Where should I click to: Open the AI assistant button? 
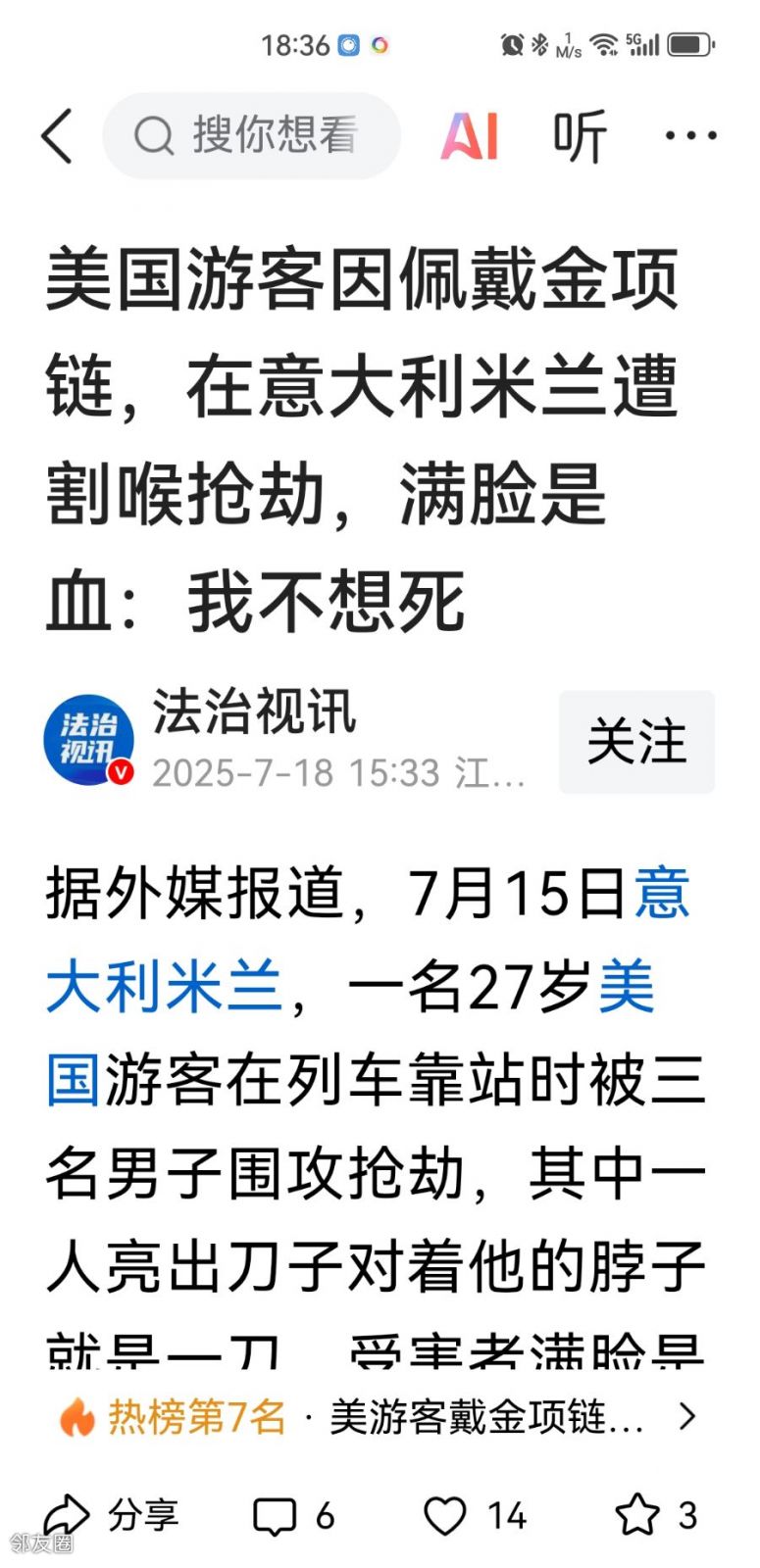click(470, 135)
